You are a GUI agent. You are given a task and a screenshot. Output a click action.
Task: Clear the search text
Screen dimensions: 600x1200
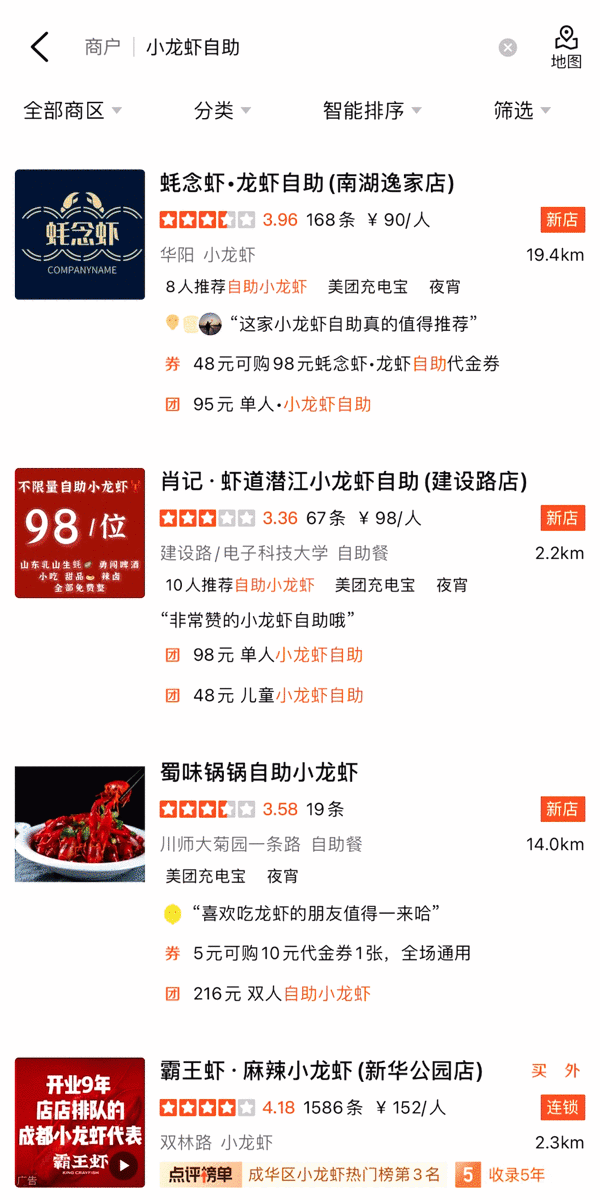click(x=508, y=47)
